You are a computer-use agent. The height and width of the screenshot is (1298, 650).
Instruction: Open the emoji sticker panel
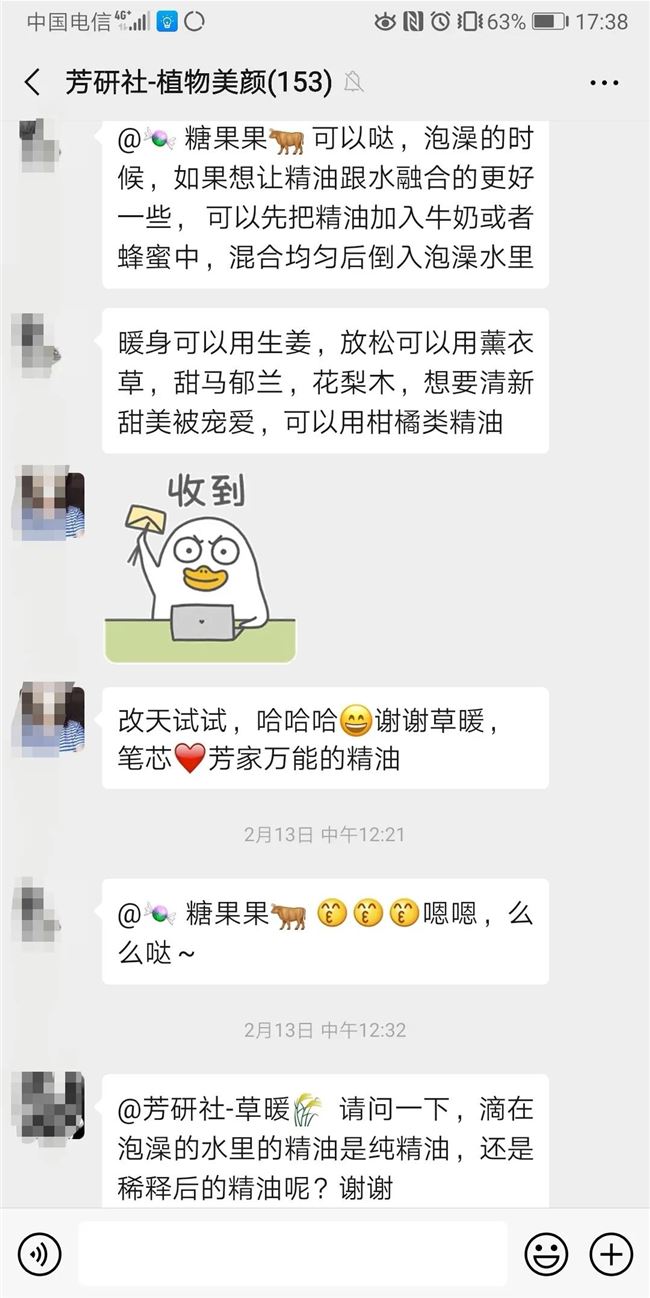point(546,1253)
